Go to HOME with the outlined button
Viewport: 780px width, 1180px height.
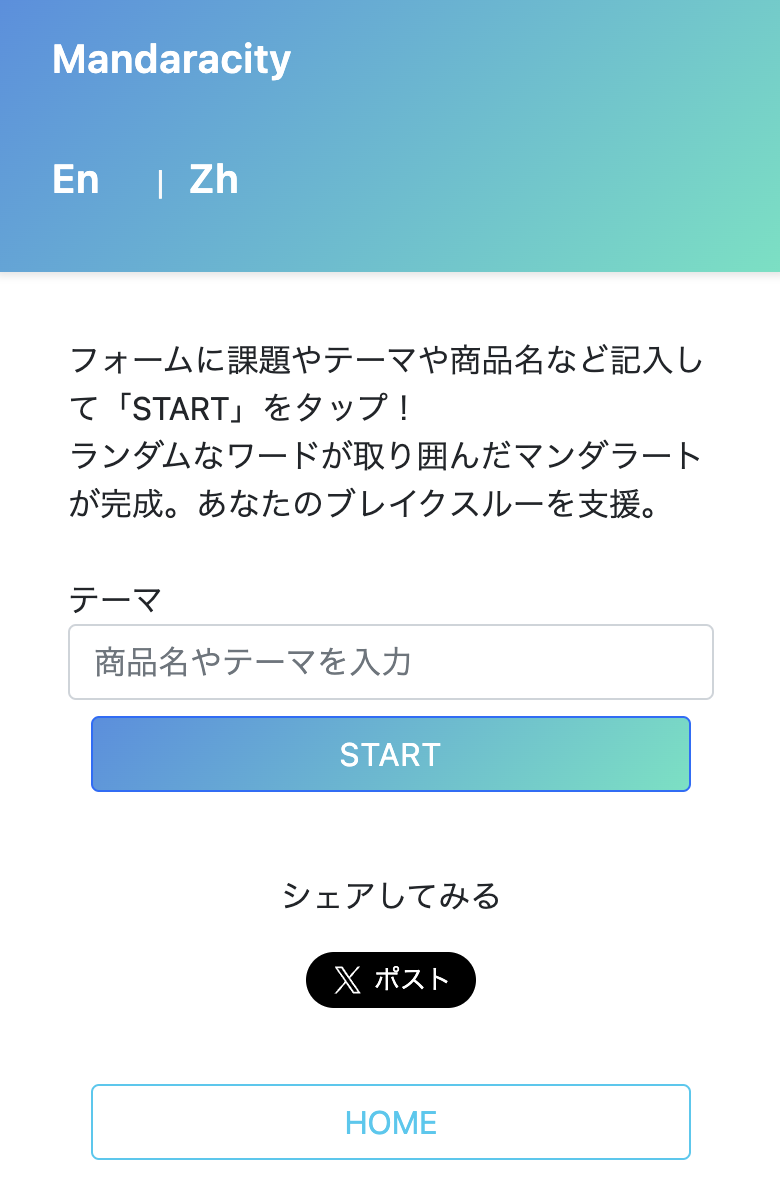pyautogui.click(x=390, y=1122)
